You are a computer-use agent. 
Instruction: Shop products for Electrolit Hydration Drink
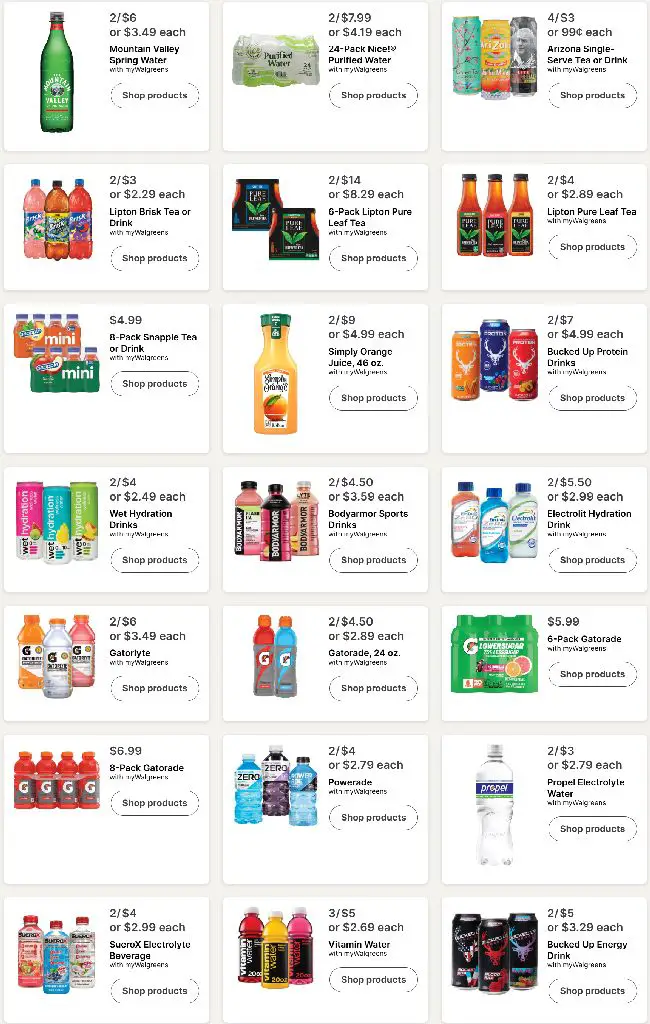pos(593,560)
